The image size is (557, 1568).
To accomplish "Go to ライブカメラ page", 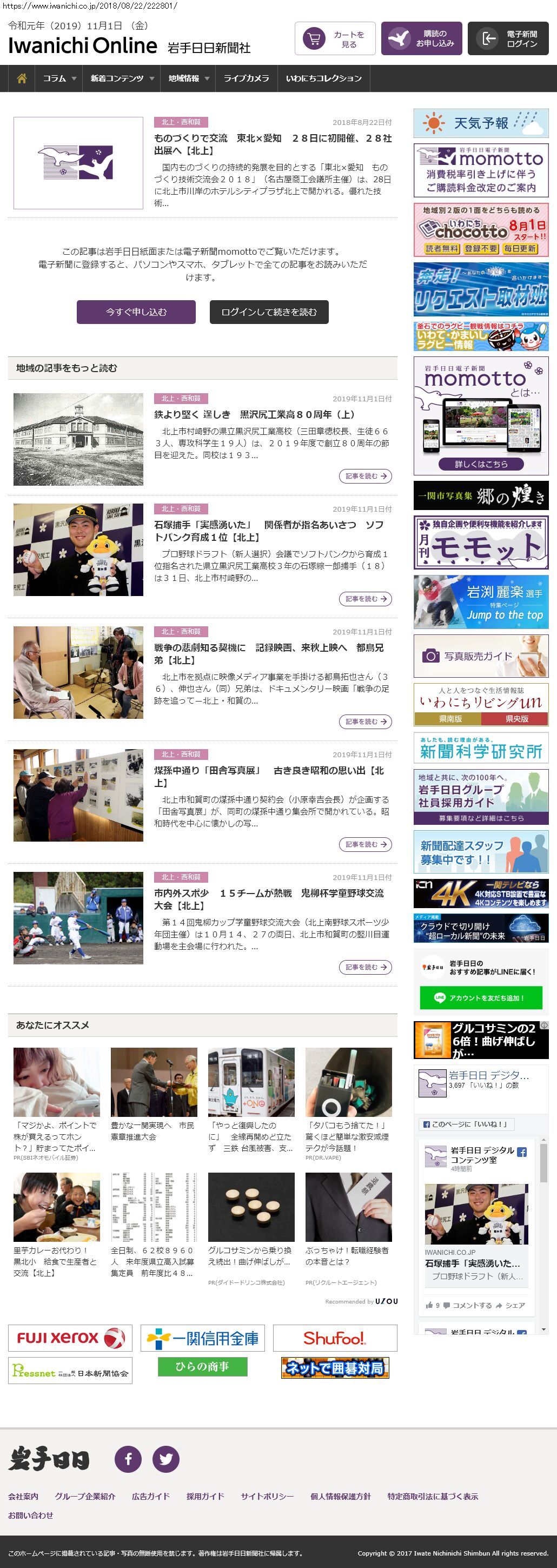I will point(246,78).
